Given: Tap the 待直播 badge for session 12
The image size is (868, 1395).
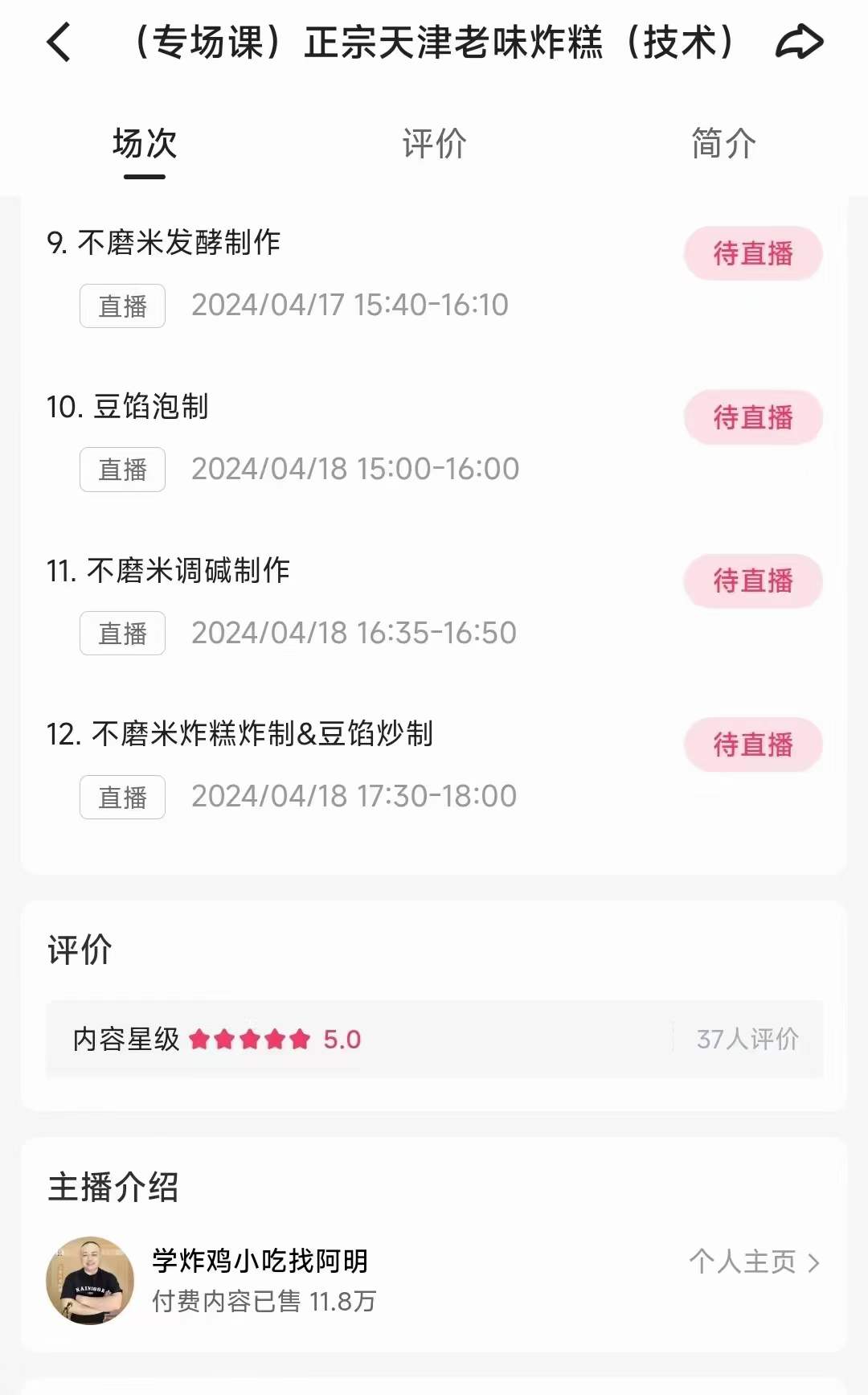Looking at the screenshot, I should point(751,745).
